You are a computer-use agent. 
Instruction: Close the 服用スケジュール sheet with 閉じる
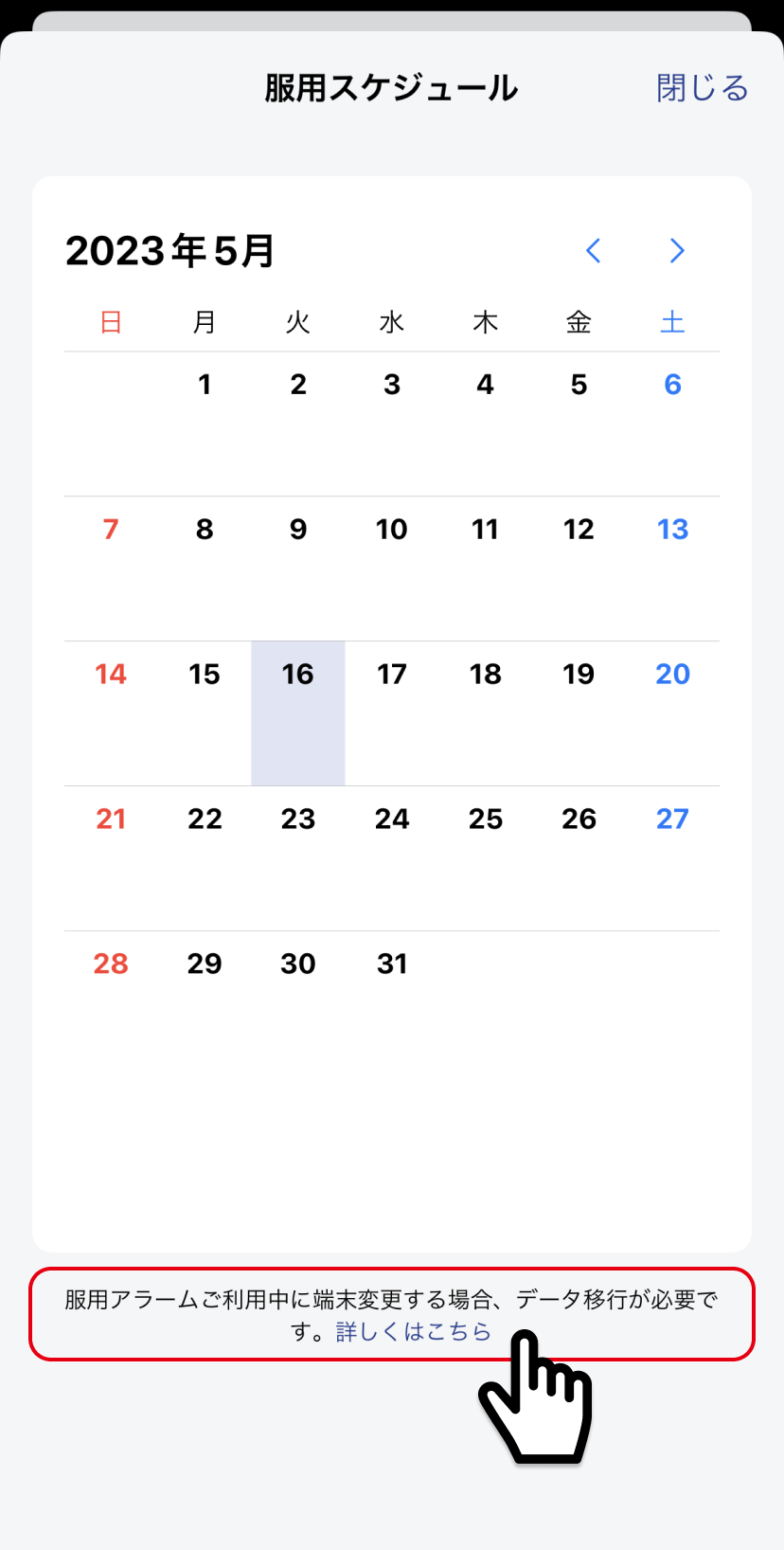point(703,88)
